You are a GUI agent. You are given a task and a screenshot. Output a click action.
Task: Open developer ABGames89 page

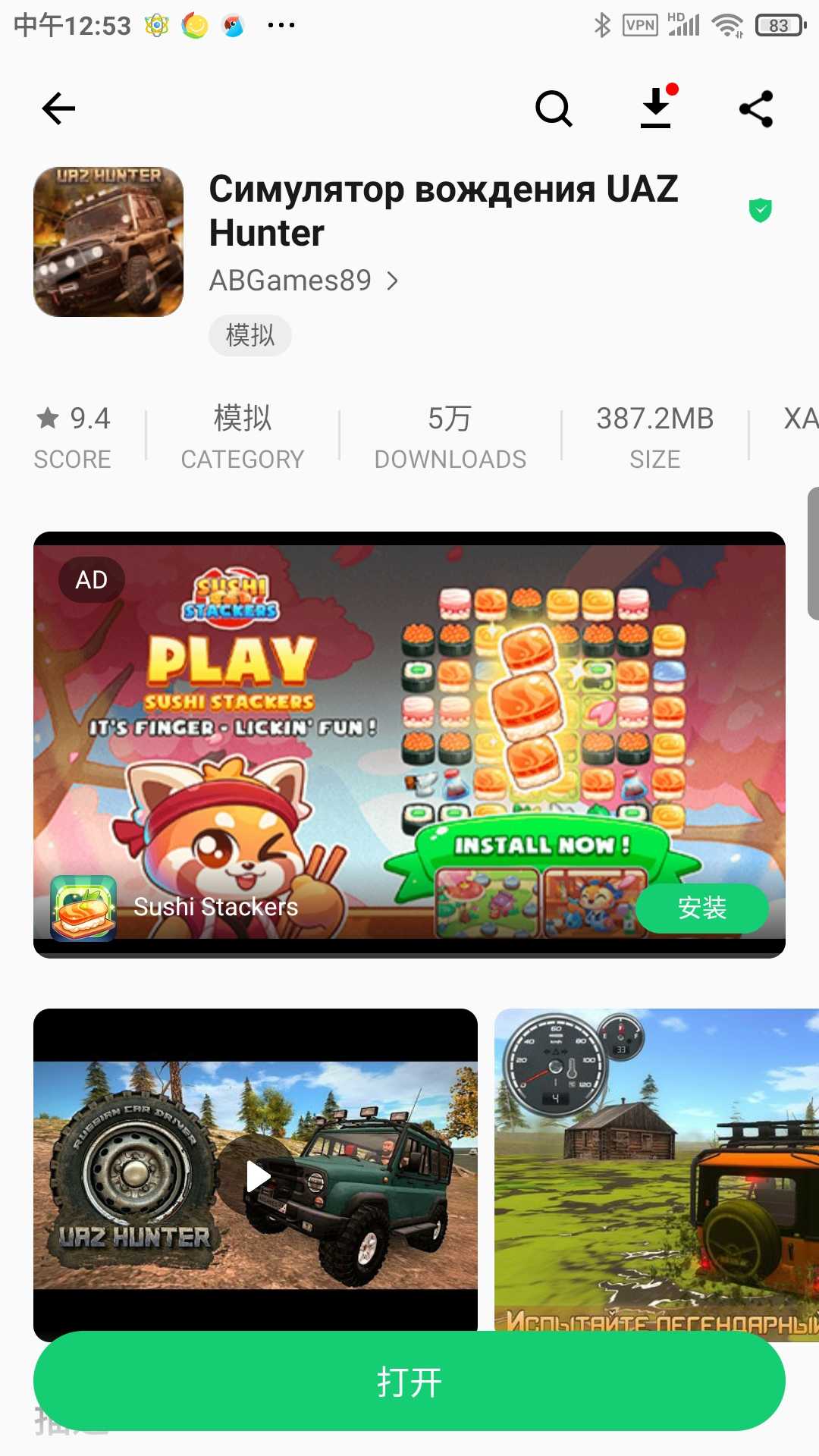tap(303, 281)
